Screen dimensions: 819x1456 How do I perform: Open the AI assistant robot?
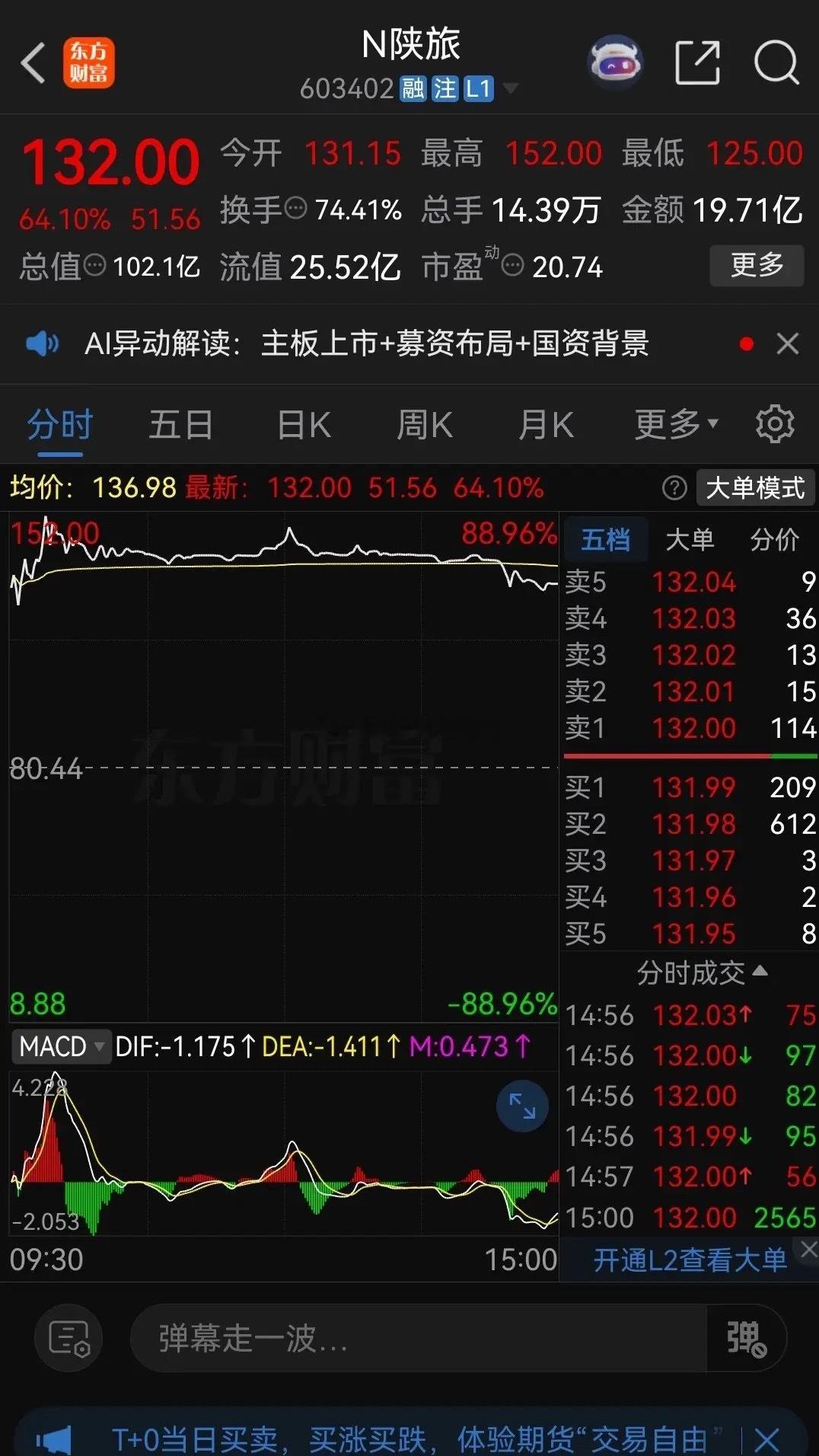[x=613, y=61]
